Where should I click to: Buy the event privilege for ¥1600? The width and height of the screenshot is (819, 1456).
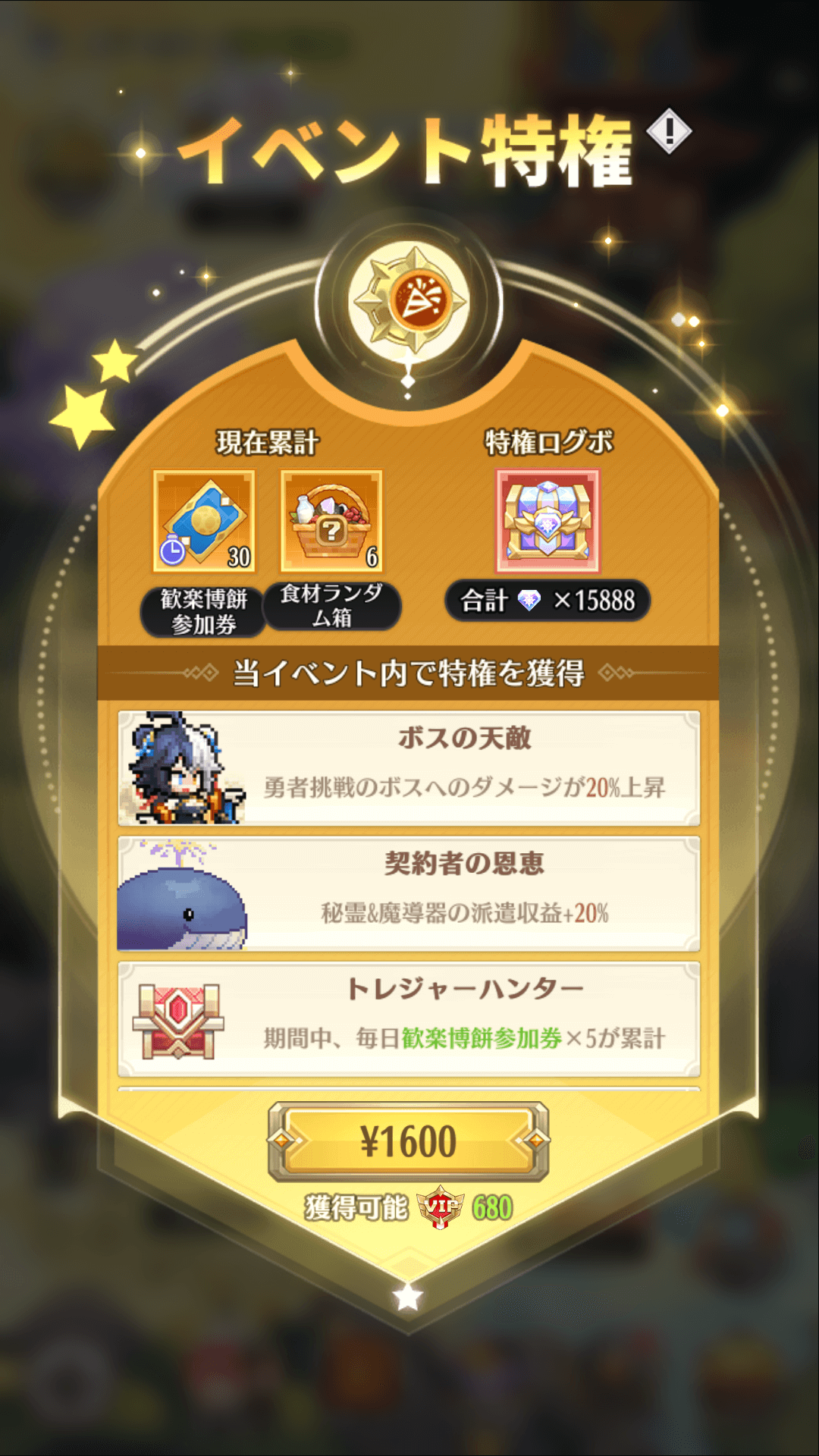[408, 1141]
